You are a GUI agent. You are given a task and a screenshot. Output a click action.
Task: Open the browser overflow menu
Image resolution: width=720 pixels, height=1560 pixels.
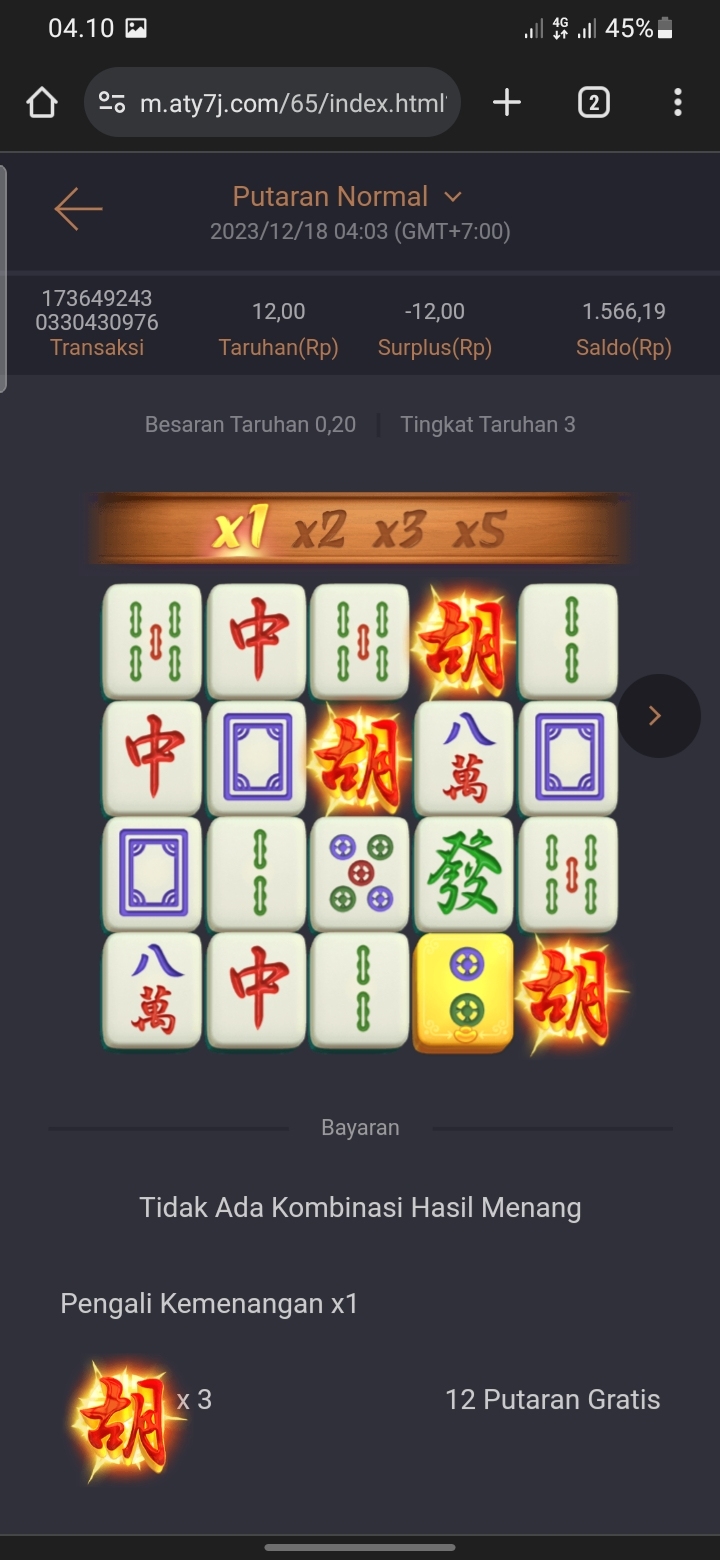[x=677, y=102]
